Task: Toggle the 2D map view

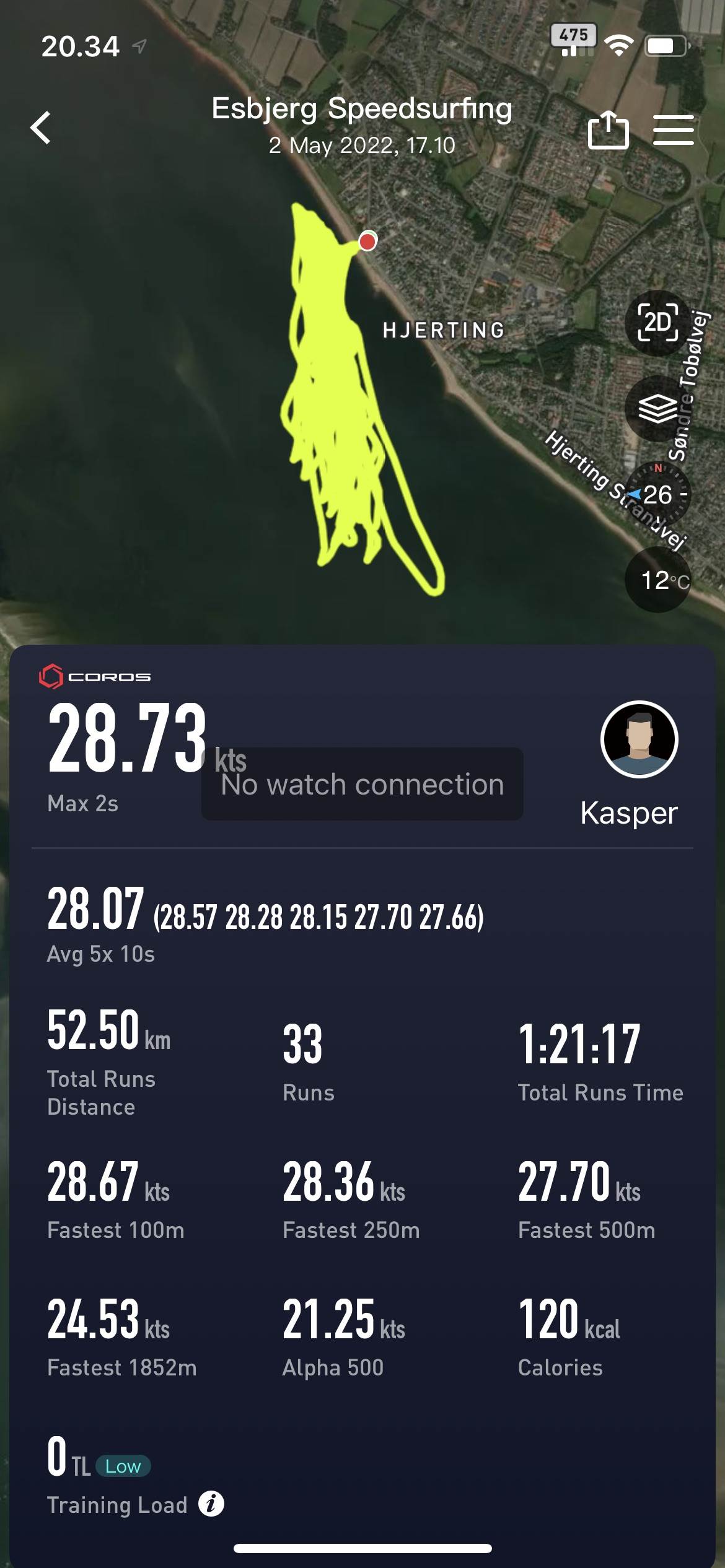Action: coord(657,323)
